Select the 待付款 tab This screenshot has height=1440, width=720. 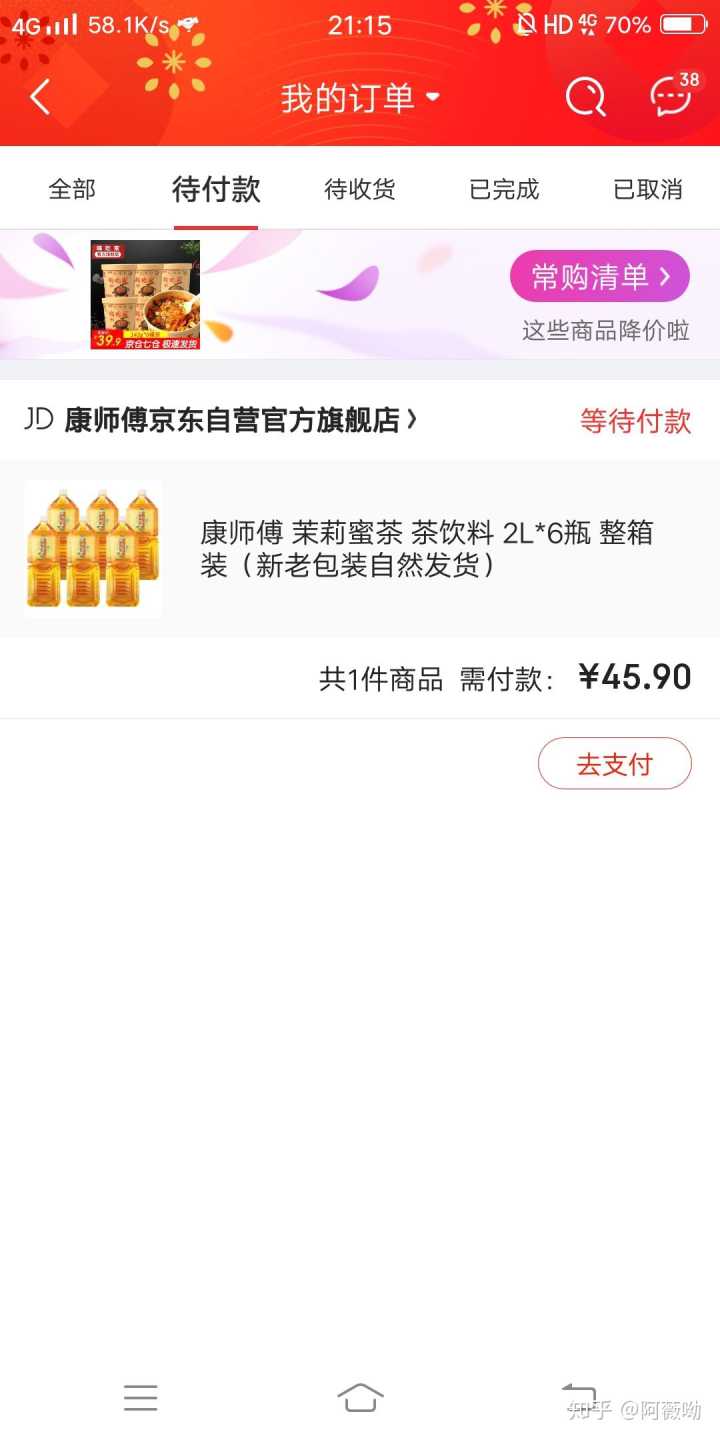(216, 189)
